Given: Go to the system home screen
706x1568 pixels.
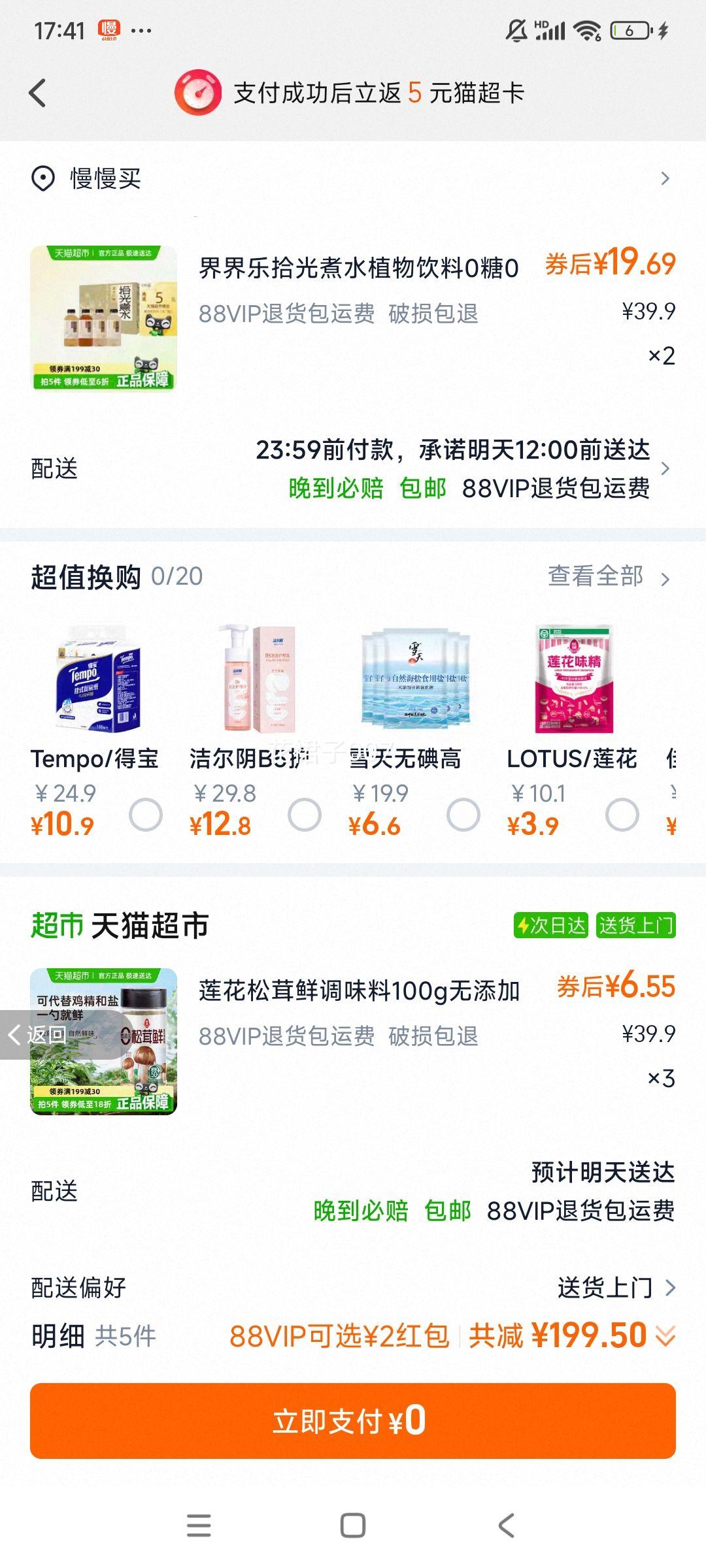Looking at the screenshot, I should click(x=353, y=1526).
